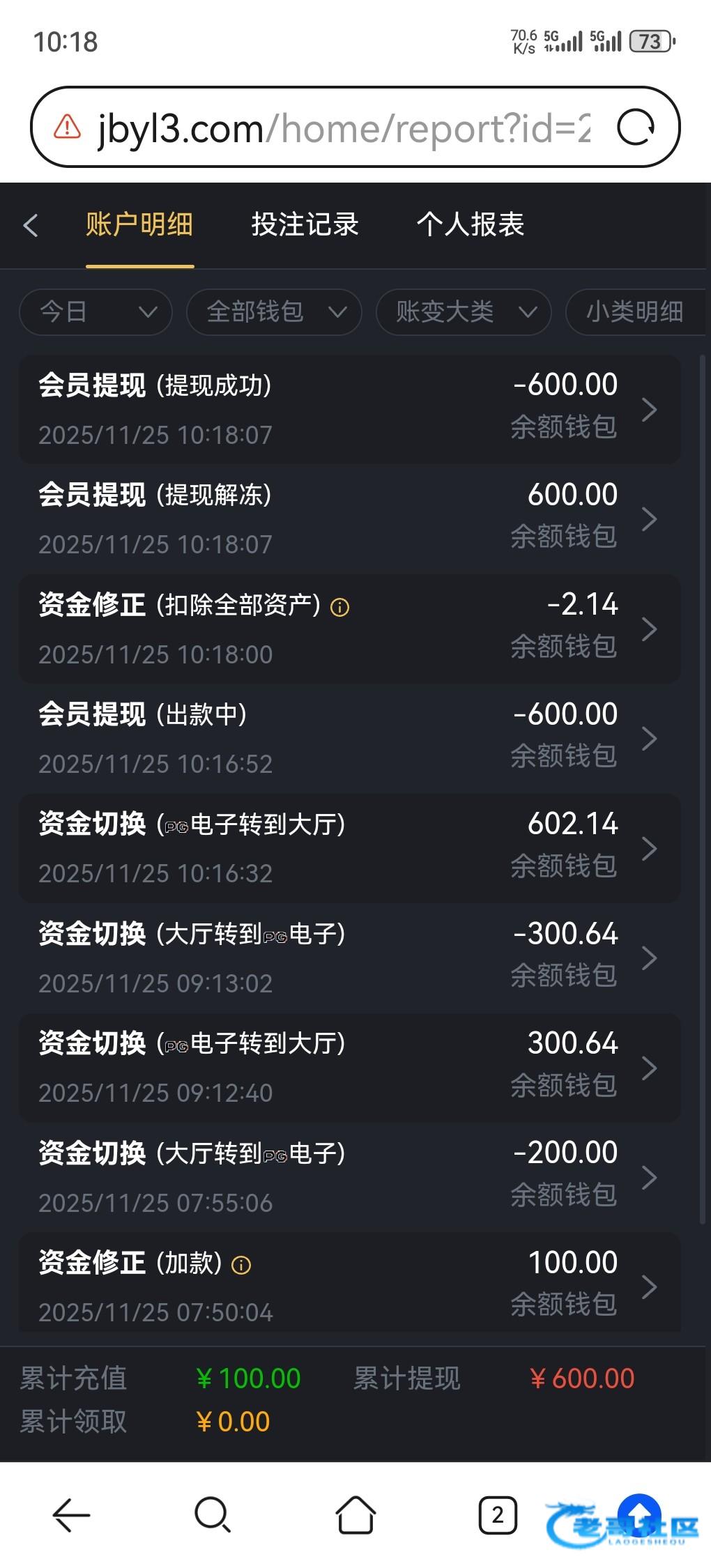The image size is (711, 1568).
Task: Open the 出款中 withdrawal record
Action: click(349, 739)
